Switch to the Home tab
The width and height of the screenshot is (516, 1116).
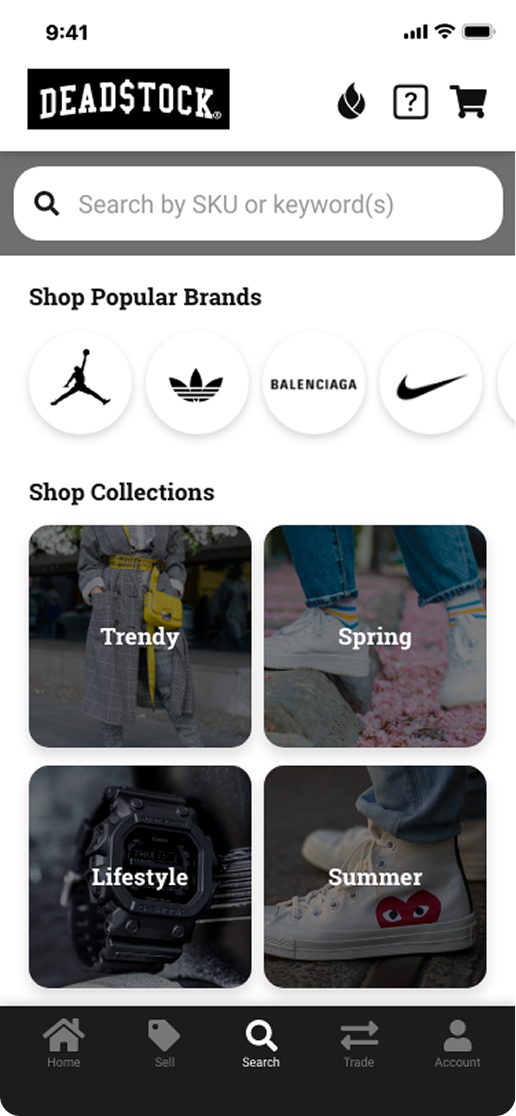[63, 1043]
